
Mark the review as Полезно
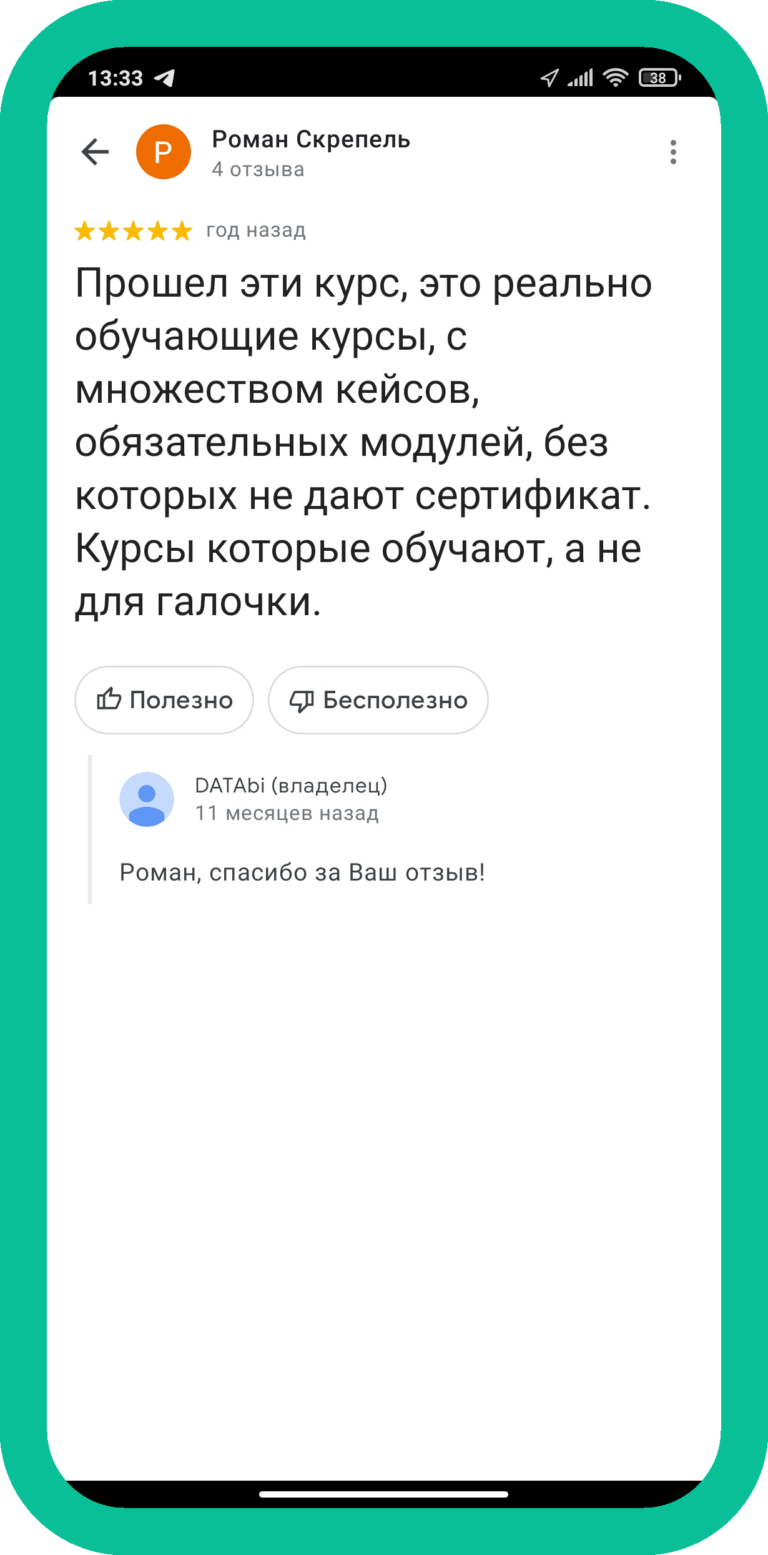tap(164, 700)
